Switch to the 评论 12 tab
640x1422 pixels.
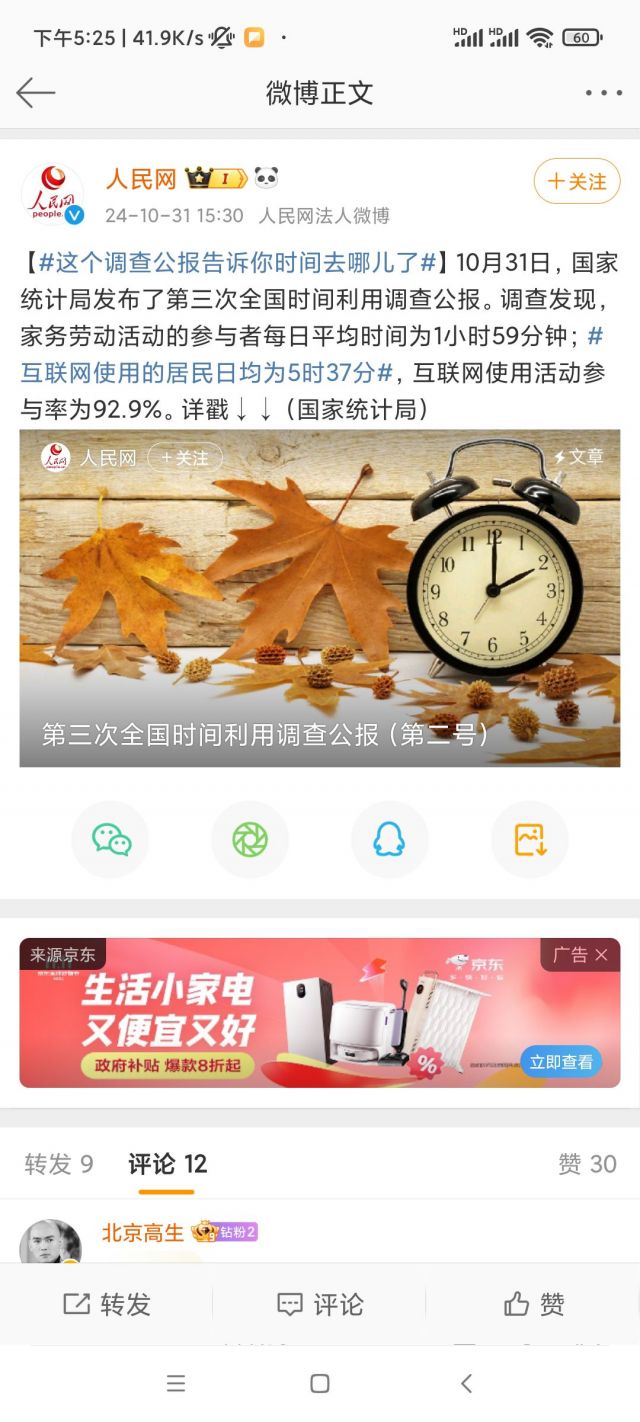coord(167,1164)
